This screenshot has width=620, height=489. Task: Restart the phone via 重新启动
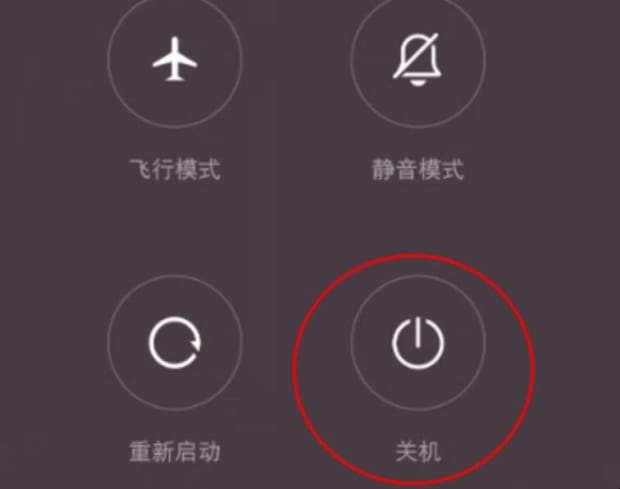tap(175, 343)
